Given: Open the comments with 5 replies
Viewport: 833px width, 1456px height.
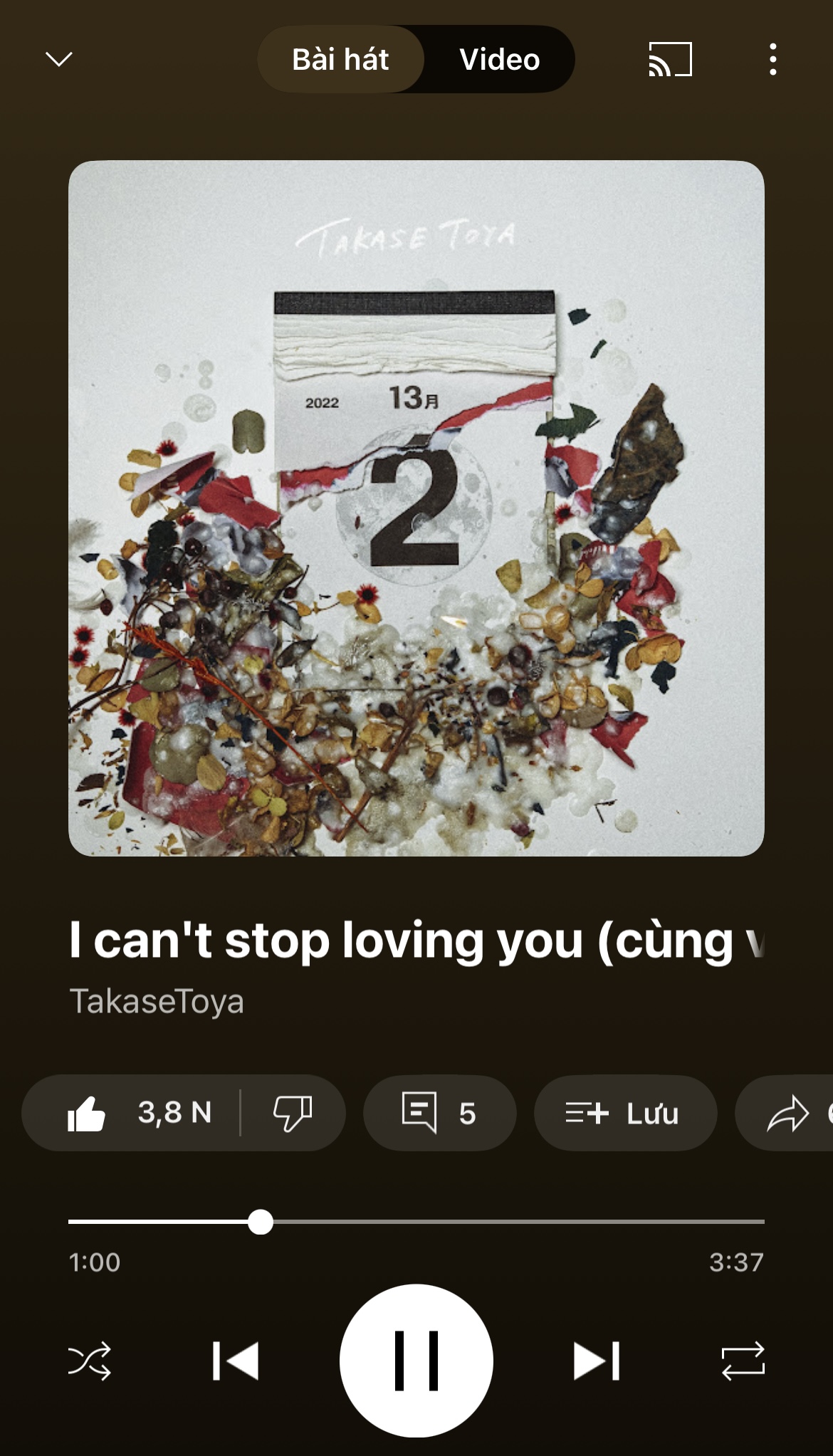Looking at the screenshot, I should [439, 1113].
